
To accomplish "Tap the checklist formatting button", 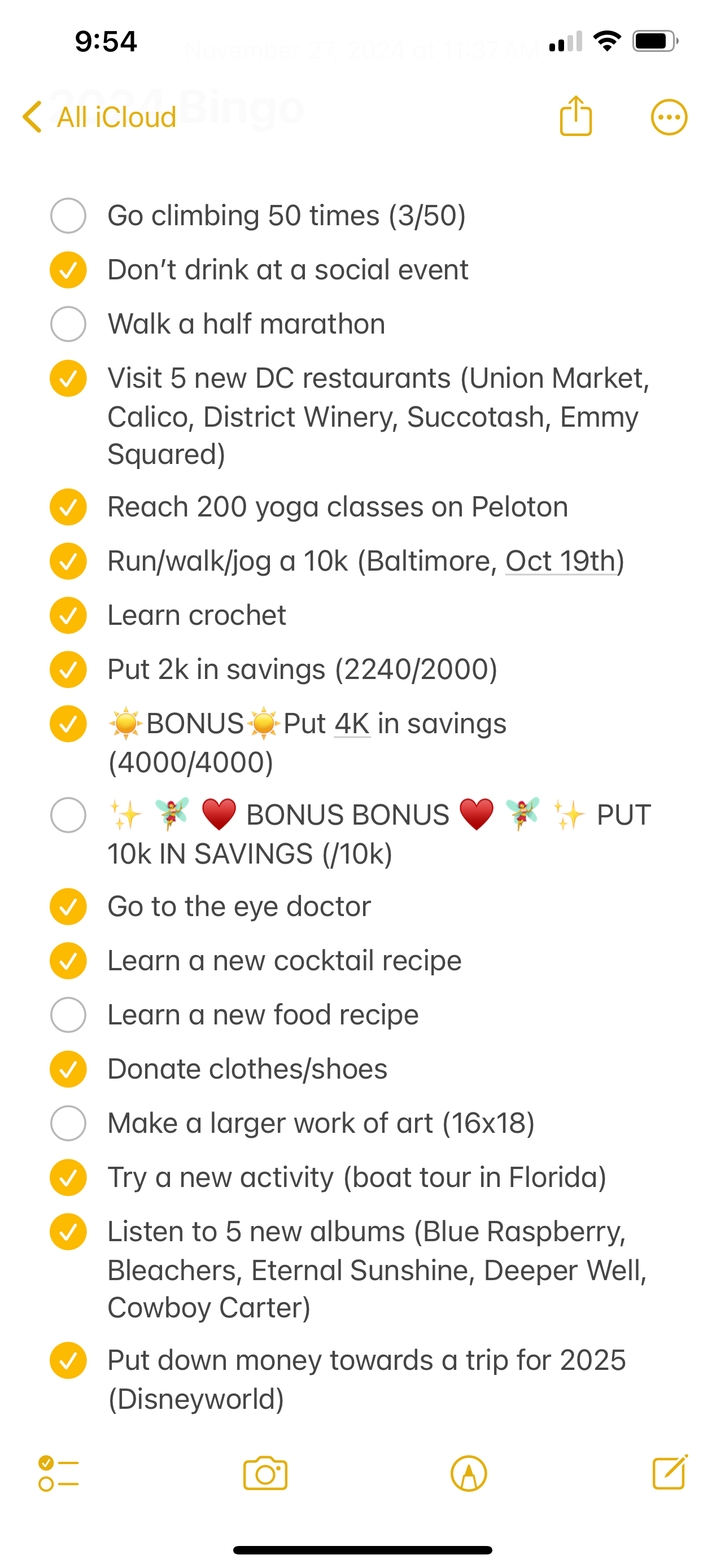I will pos(58,1474).
